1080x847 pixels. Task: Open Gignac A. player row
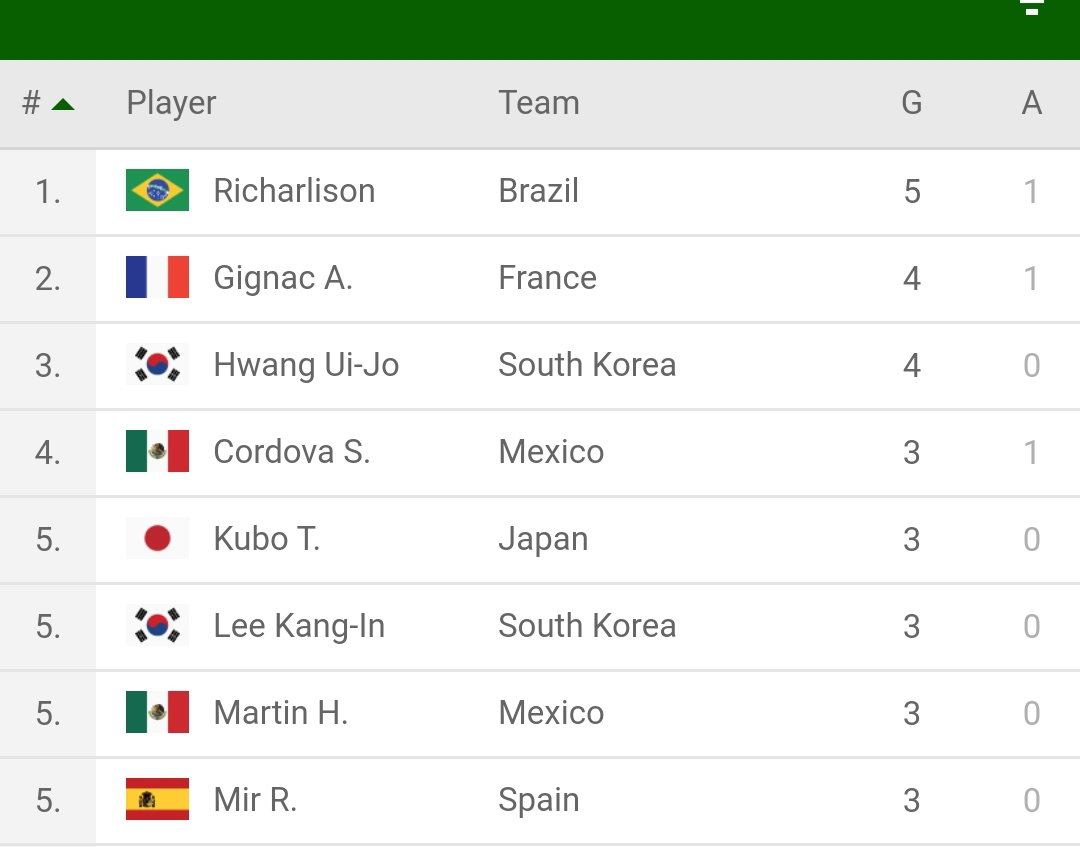pyautogui.click(x=540, y=279)
